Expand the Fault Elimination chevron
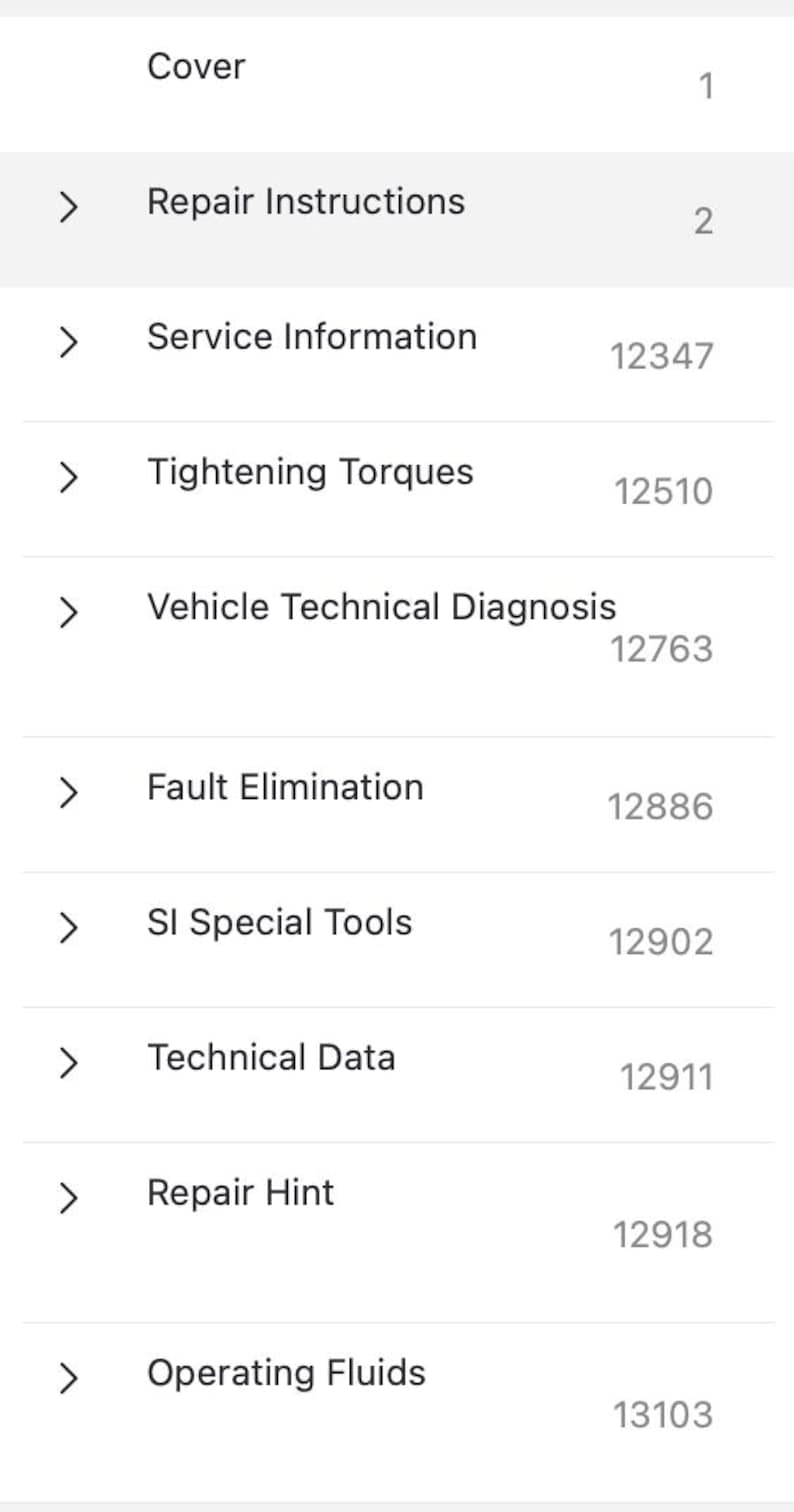This screenshot has height=1512, width=794. pos(68,792)
